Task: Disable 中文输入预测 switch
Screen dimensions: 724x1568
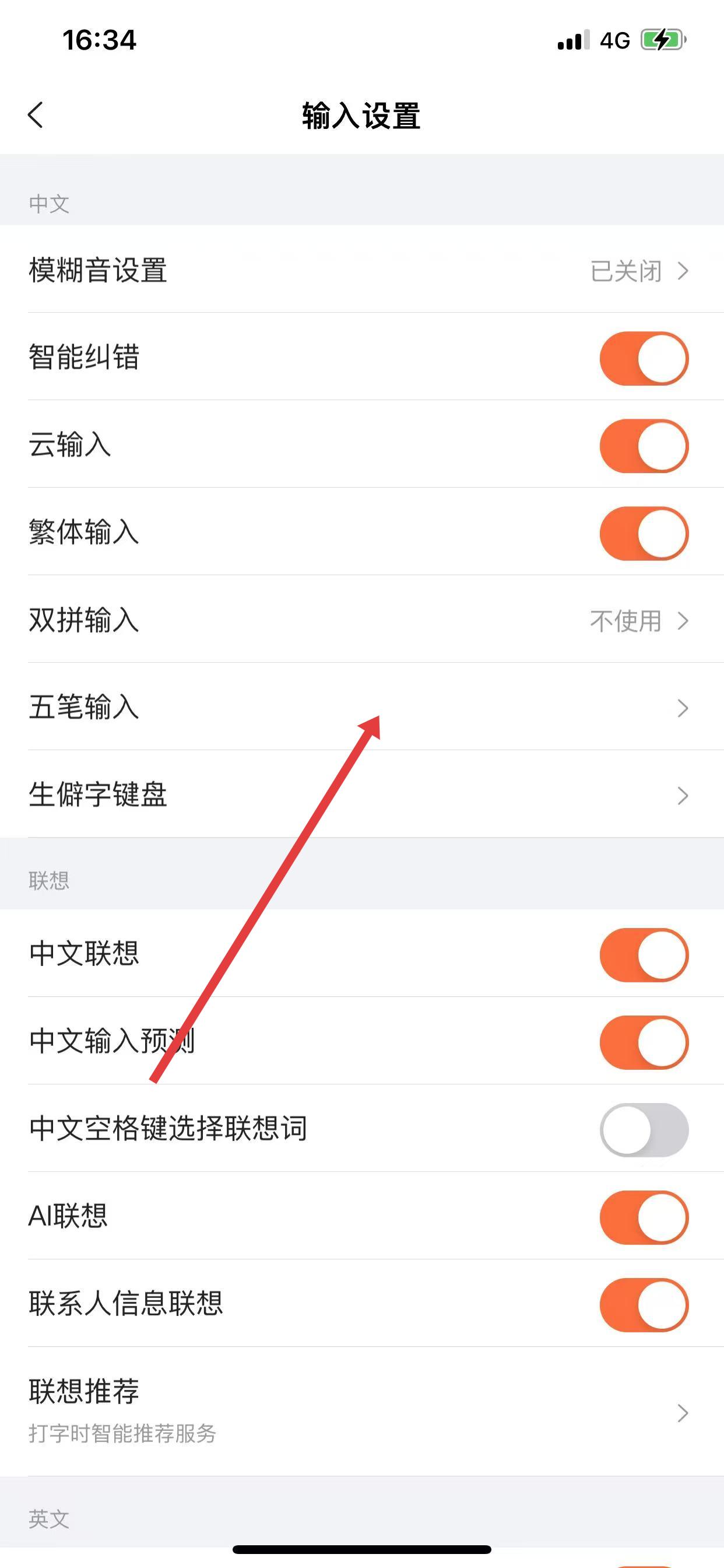Action: (x=643, y=1042)
